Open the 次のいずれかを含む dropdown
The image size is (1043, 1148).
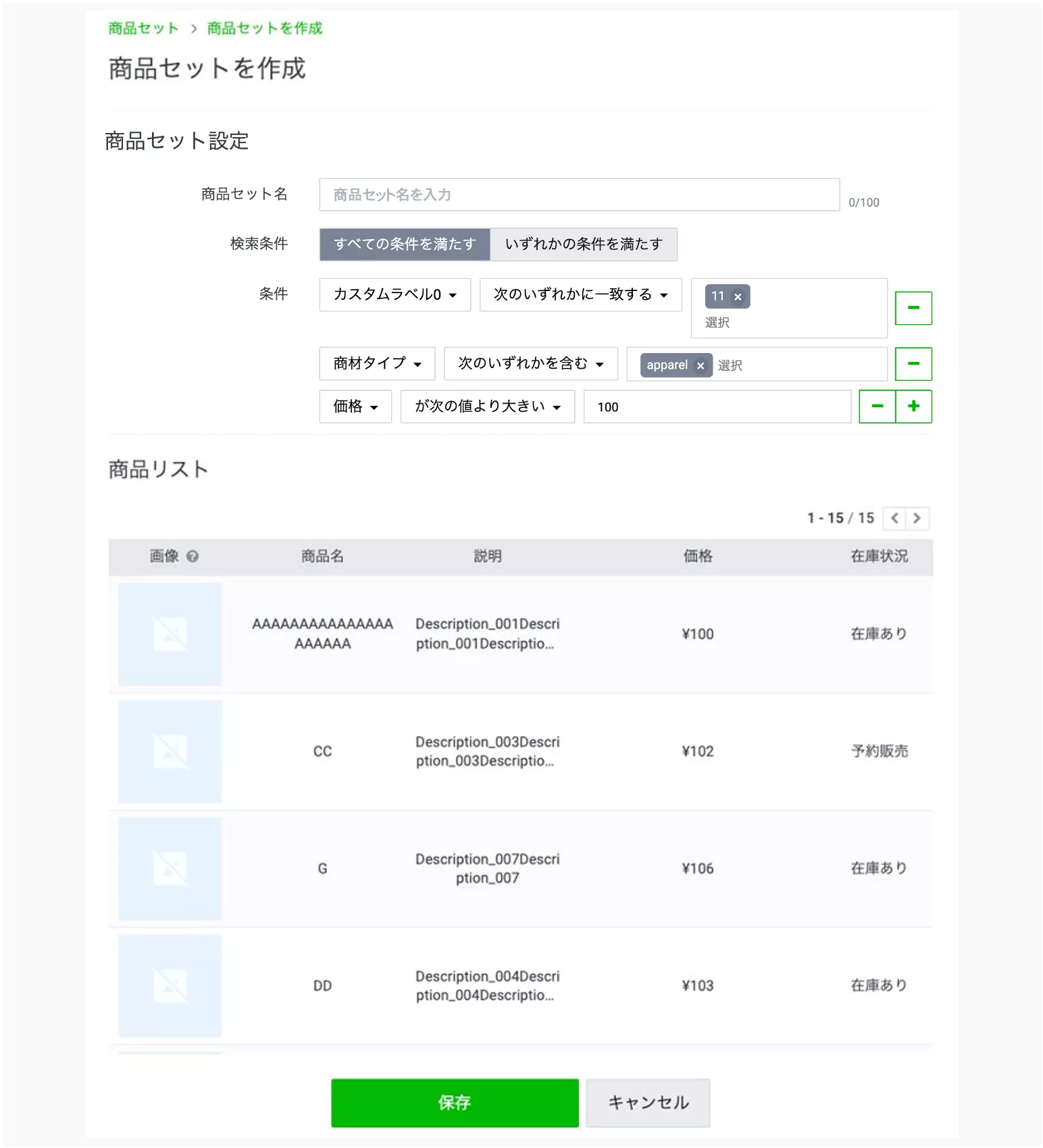(x=530, y=364)
